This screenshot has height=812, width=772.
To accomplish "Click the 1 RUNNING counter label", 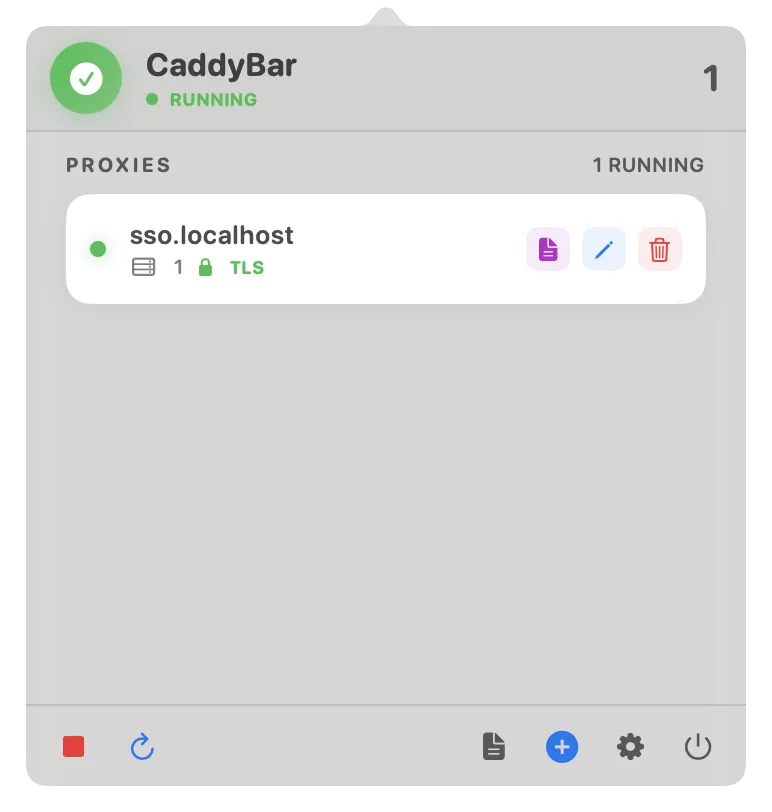I will (648, 164).
